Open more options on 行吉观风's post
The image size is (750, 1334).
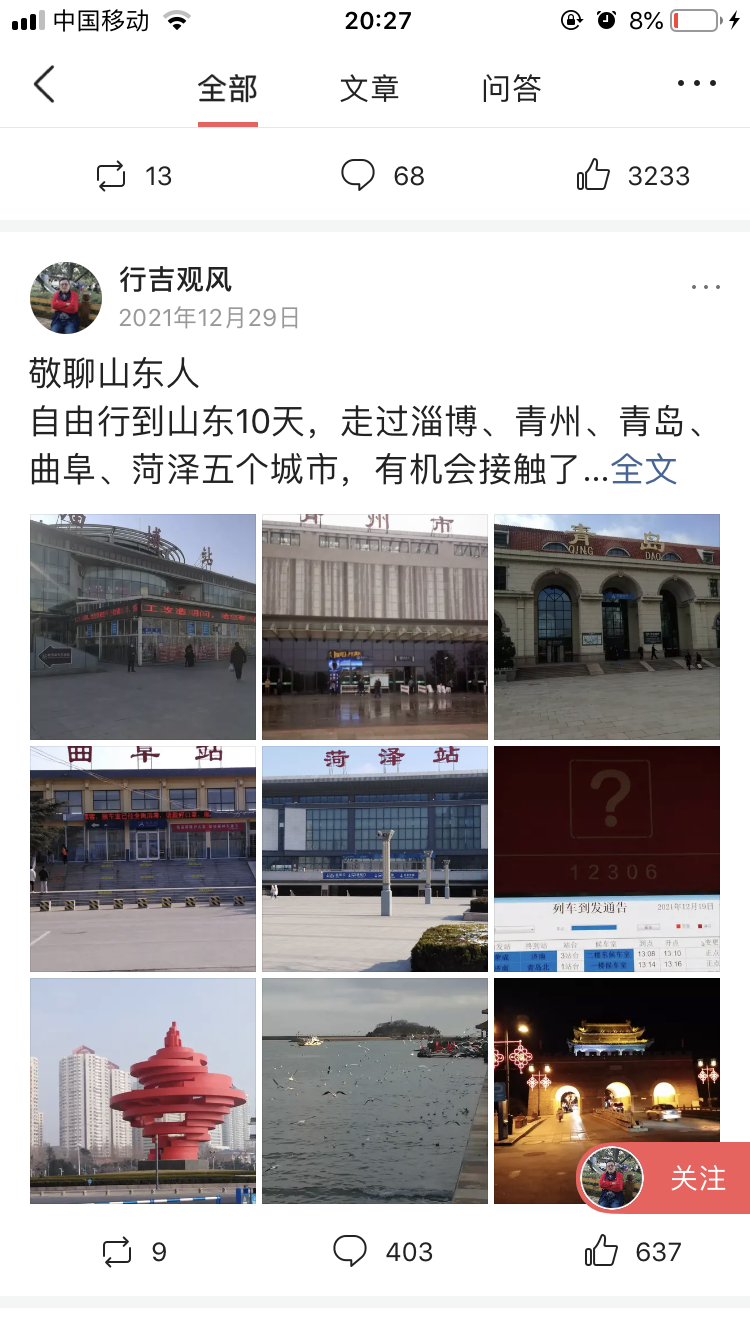[x=706, y=287]
